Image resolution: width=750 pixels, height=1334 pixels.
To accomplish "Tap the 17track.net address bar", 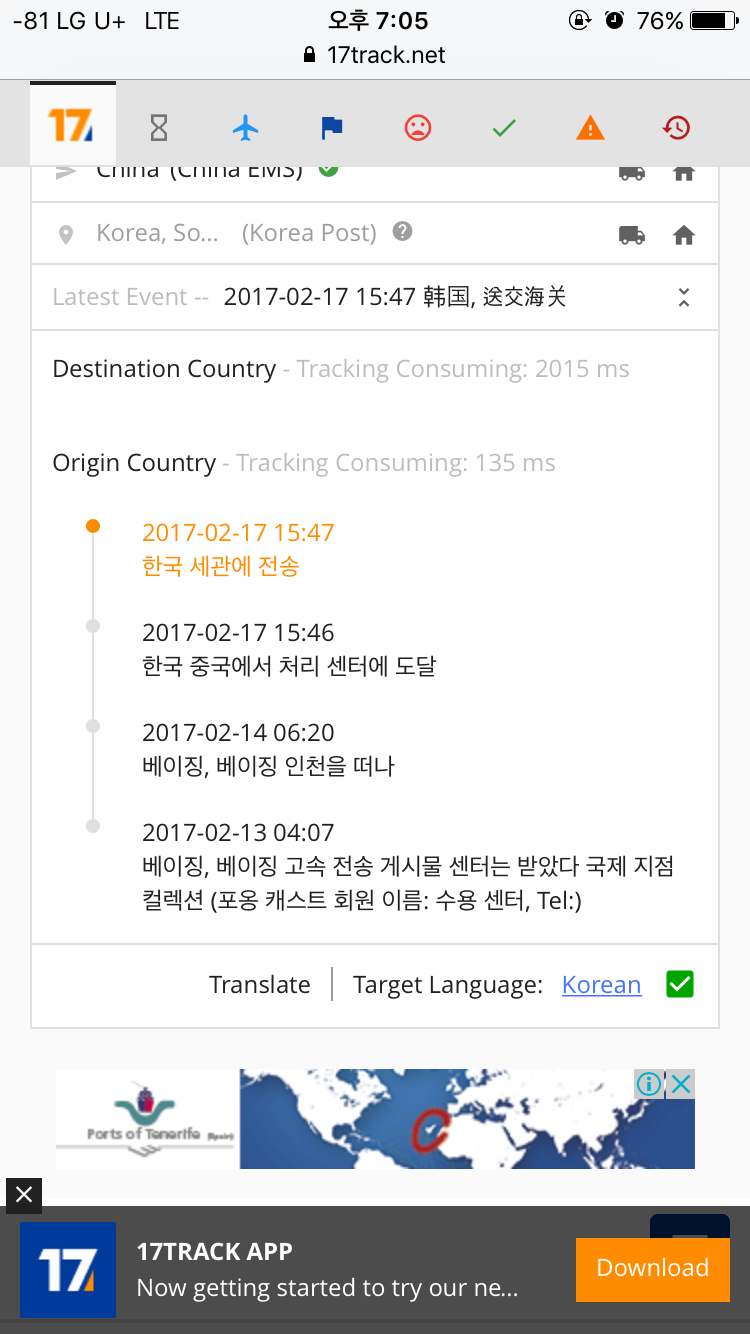I will pos(375,55).
